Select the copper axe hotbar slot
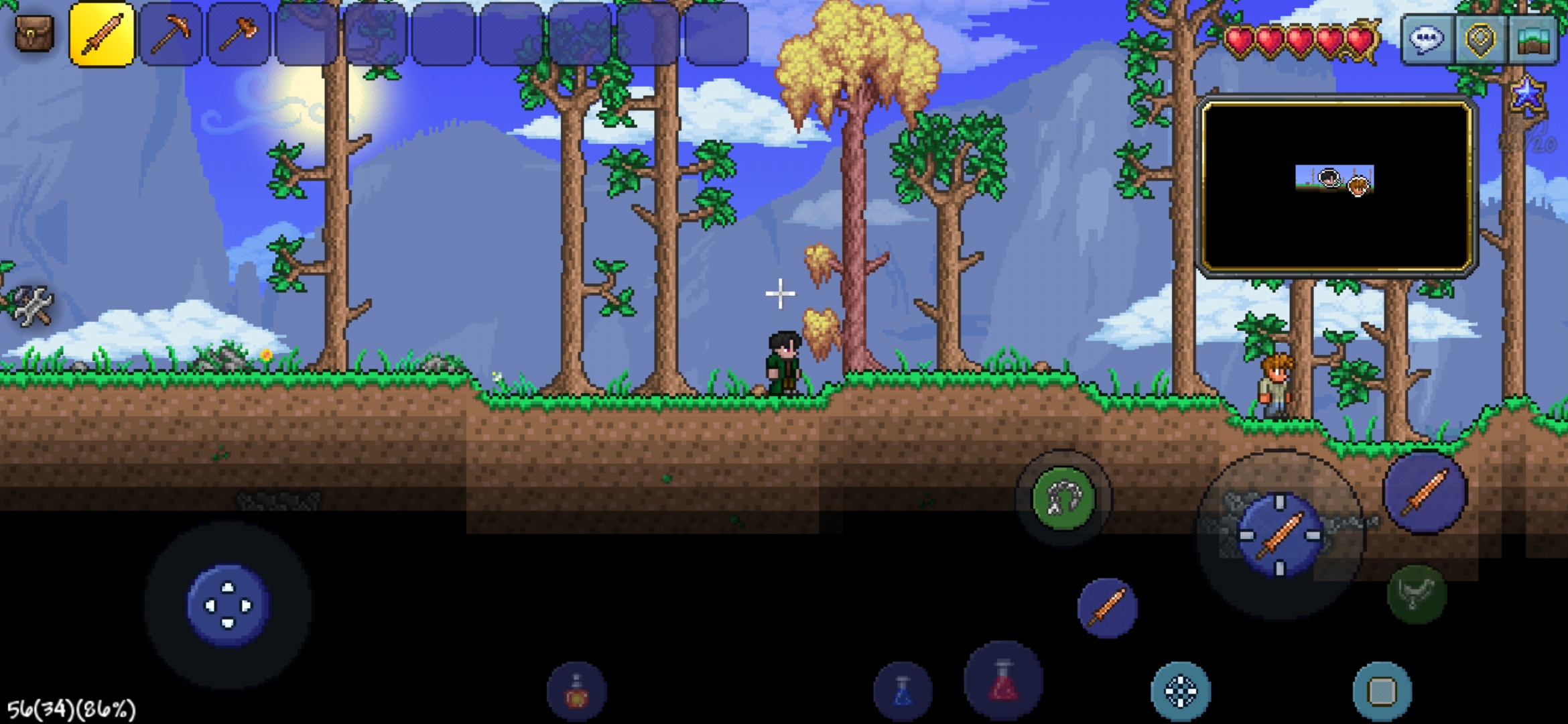The image size is (1568, 724). click(x=239, y=34)
